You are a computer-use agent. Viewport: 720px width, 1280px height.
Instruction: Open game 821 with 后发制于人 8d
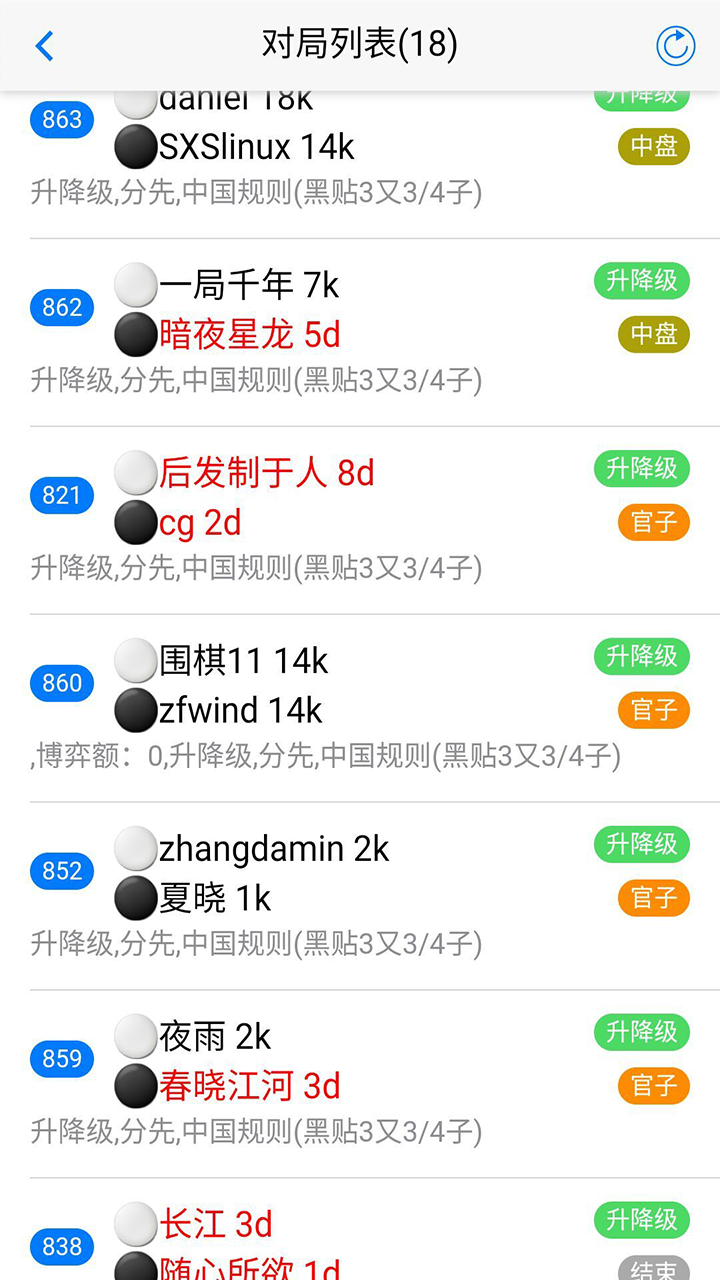pos(360,521)
